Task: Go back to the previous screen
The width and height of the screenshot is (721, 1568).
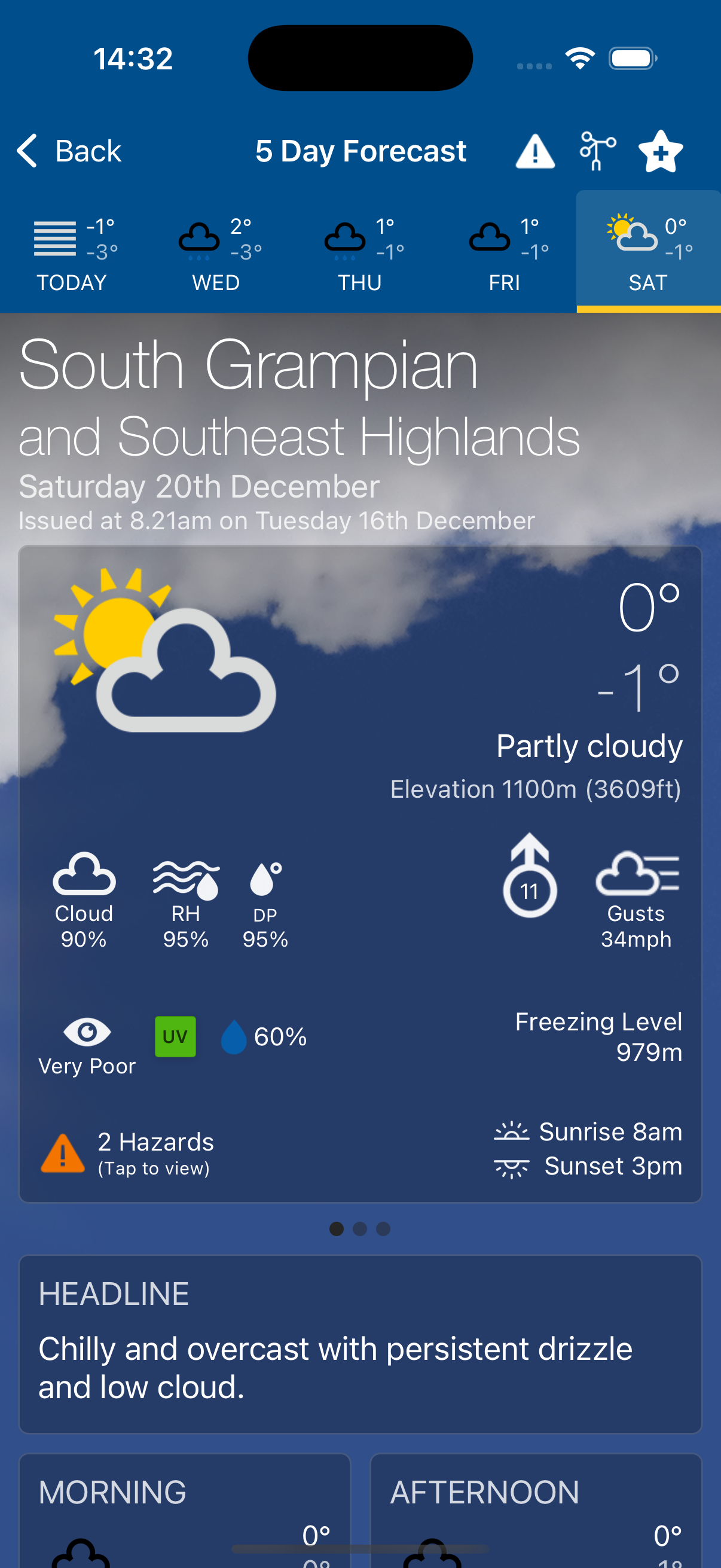Action: (x=69, y=151)
